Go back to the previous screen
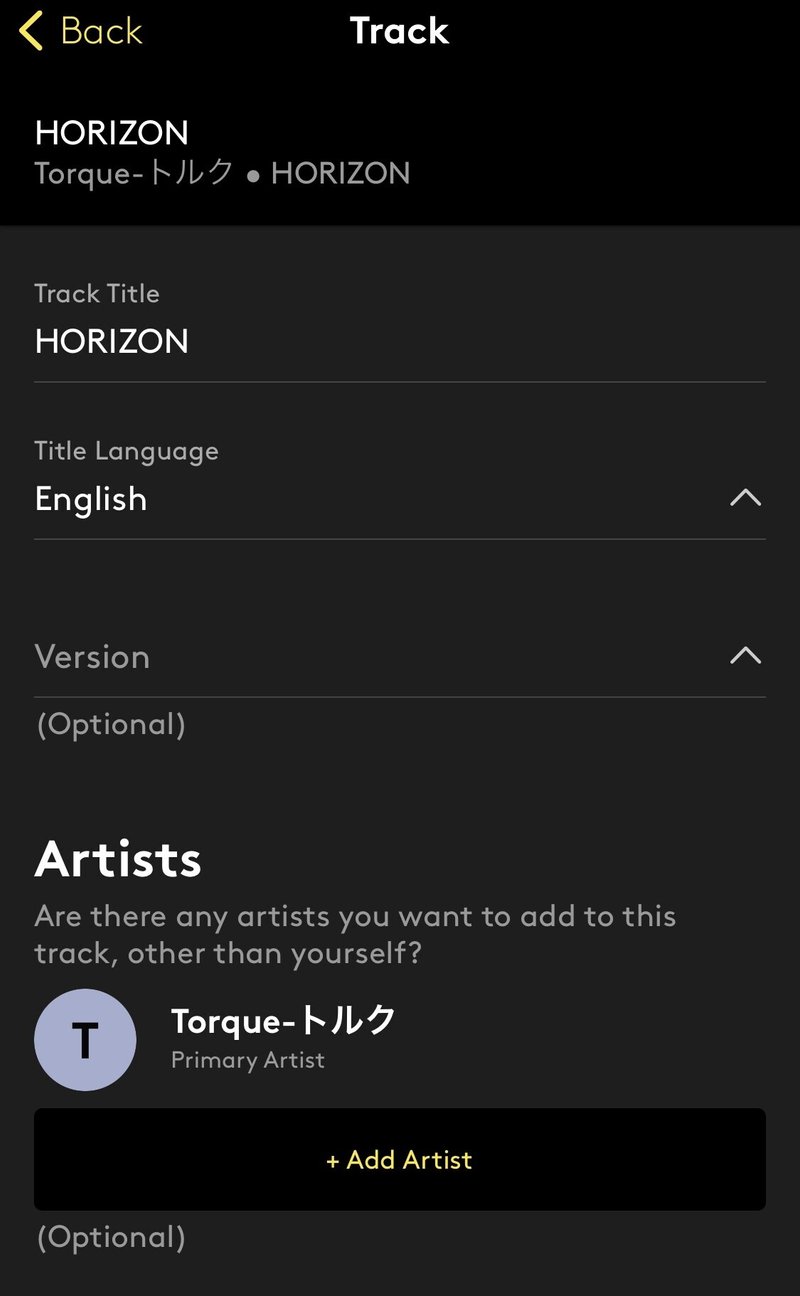 click(80, 32)
